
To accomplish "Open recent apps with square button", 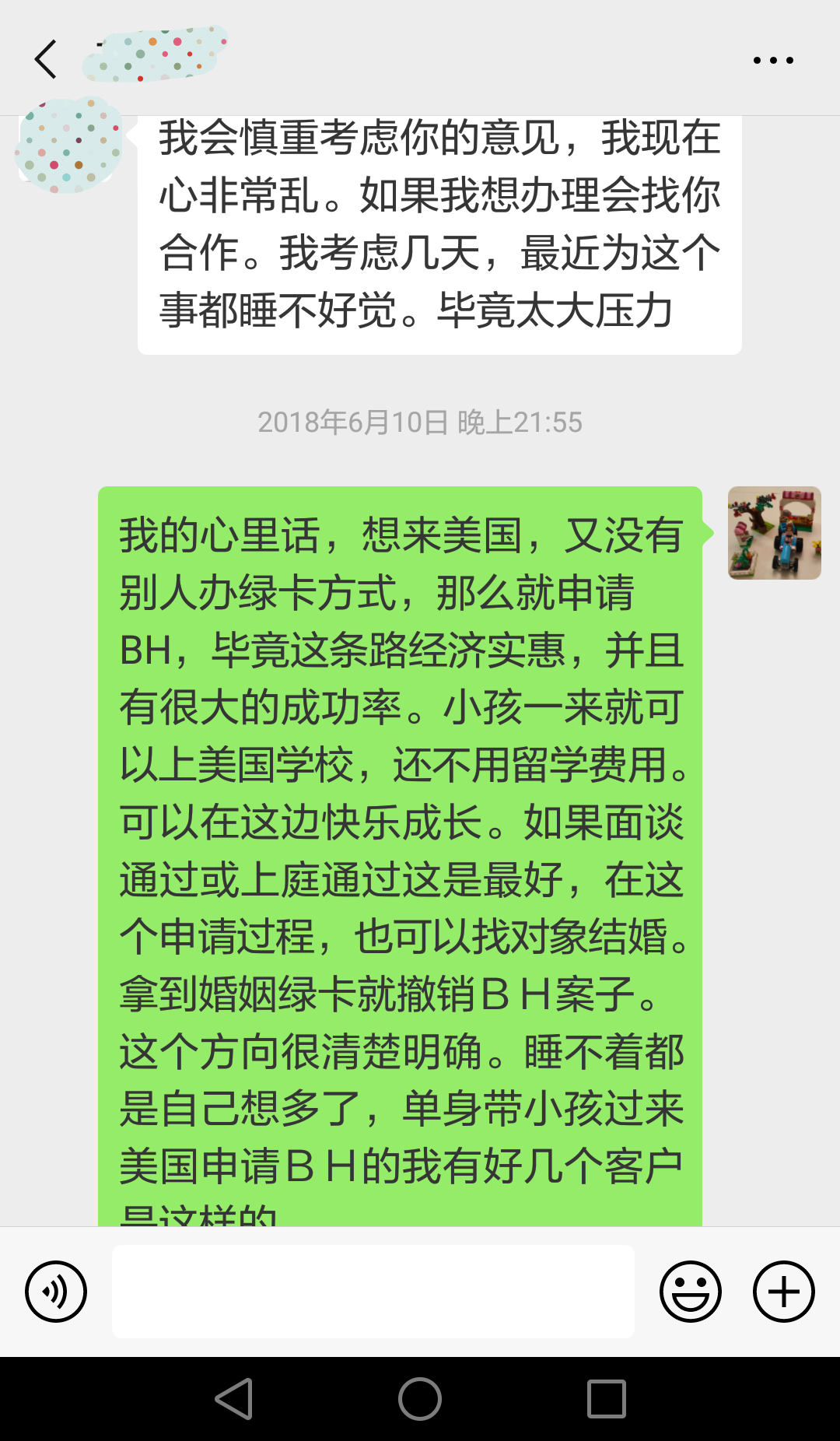I will pyautogui.click(x=607, y=1399).
